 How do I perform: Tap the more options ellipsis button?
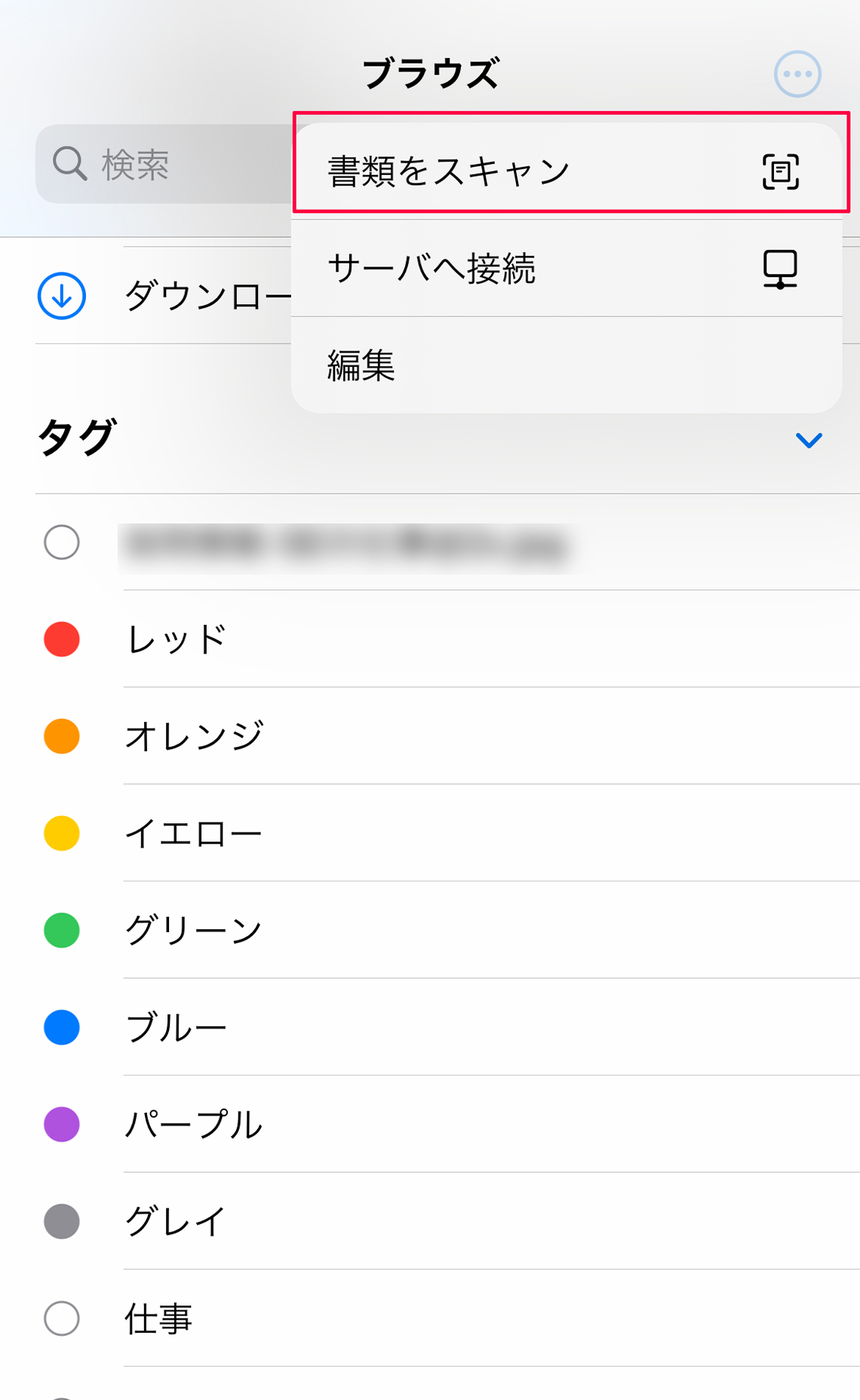coord(797,74)
